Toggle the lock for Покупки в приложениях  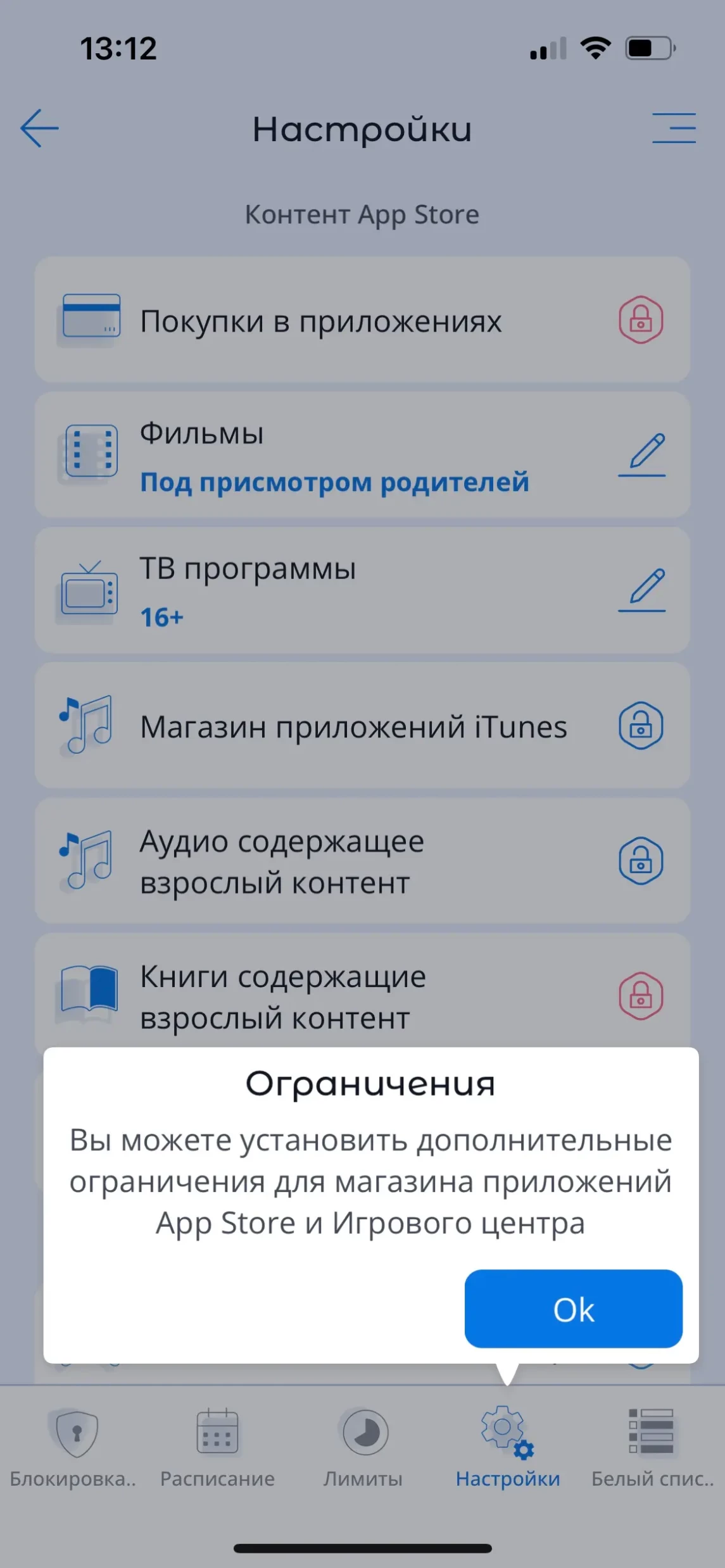(640, 320)
